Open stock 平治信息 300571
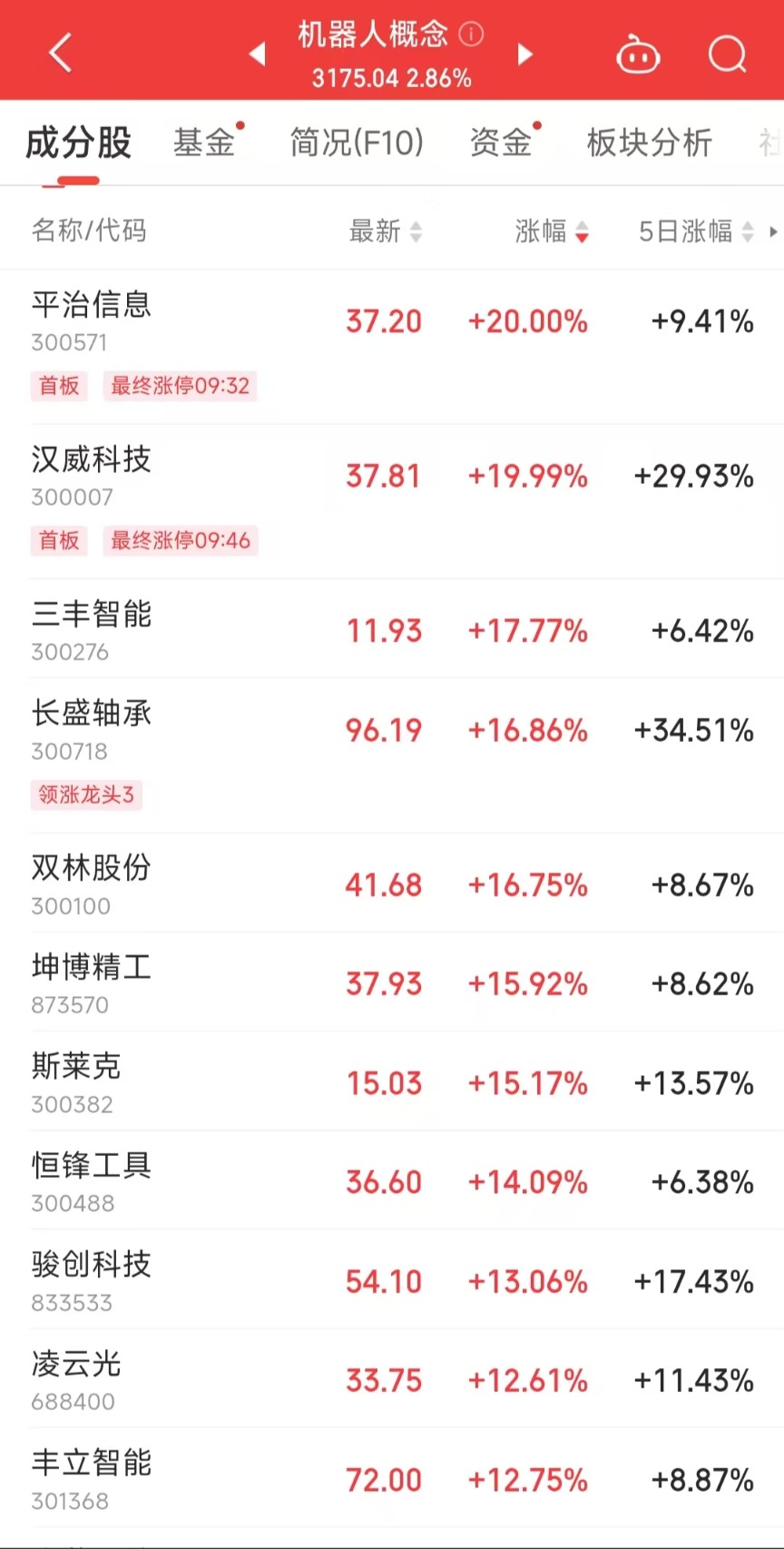Screen dimensions: 784x1549 pos(92,320)
